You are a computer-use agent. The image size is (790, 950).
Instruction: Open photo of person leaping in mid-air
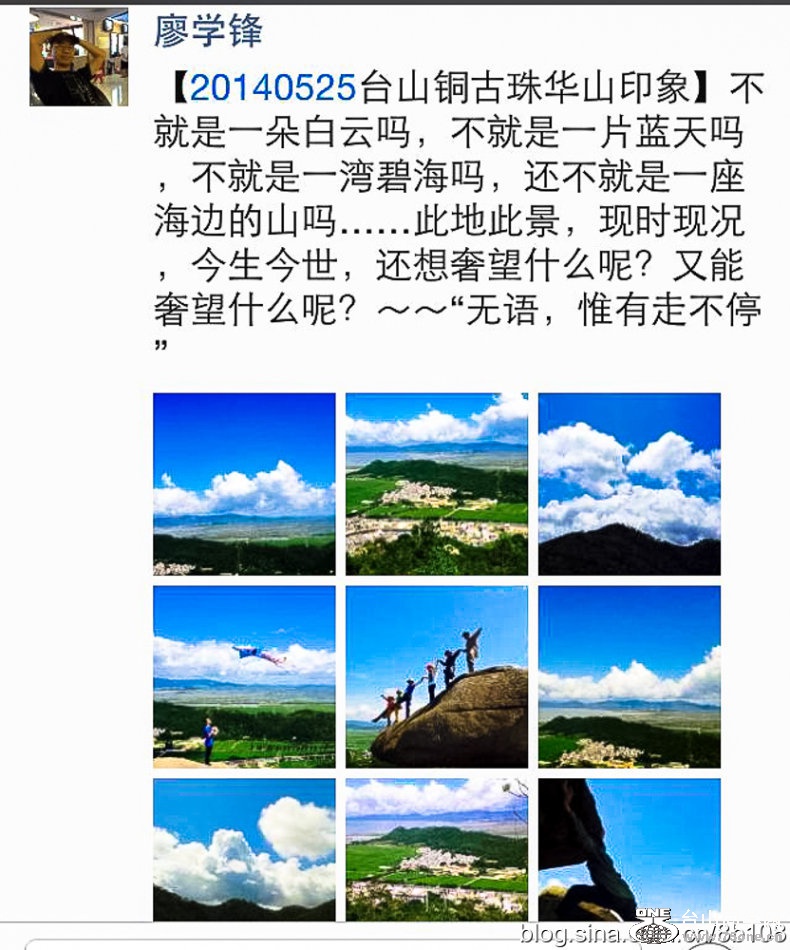[244, 676]
